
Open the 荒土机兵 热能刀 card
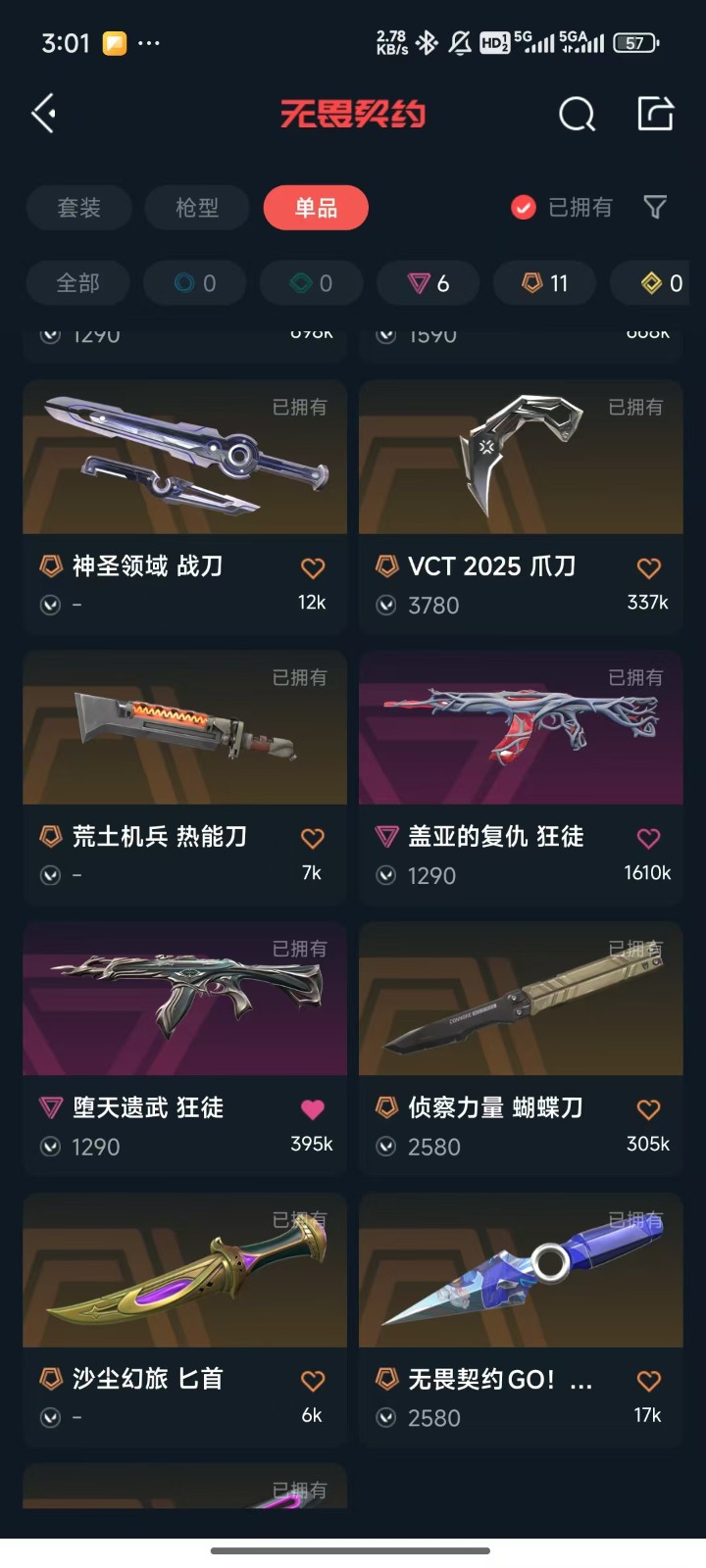point(184,764)
